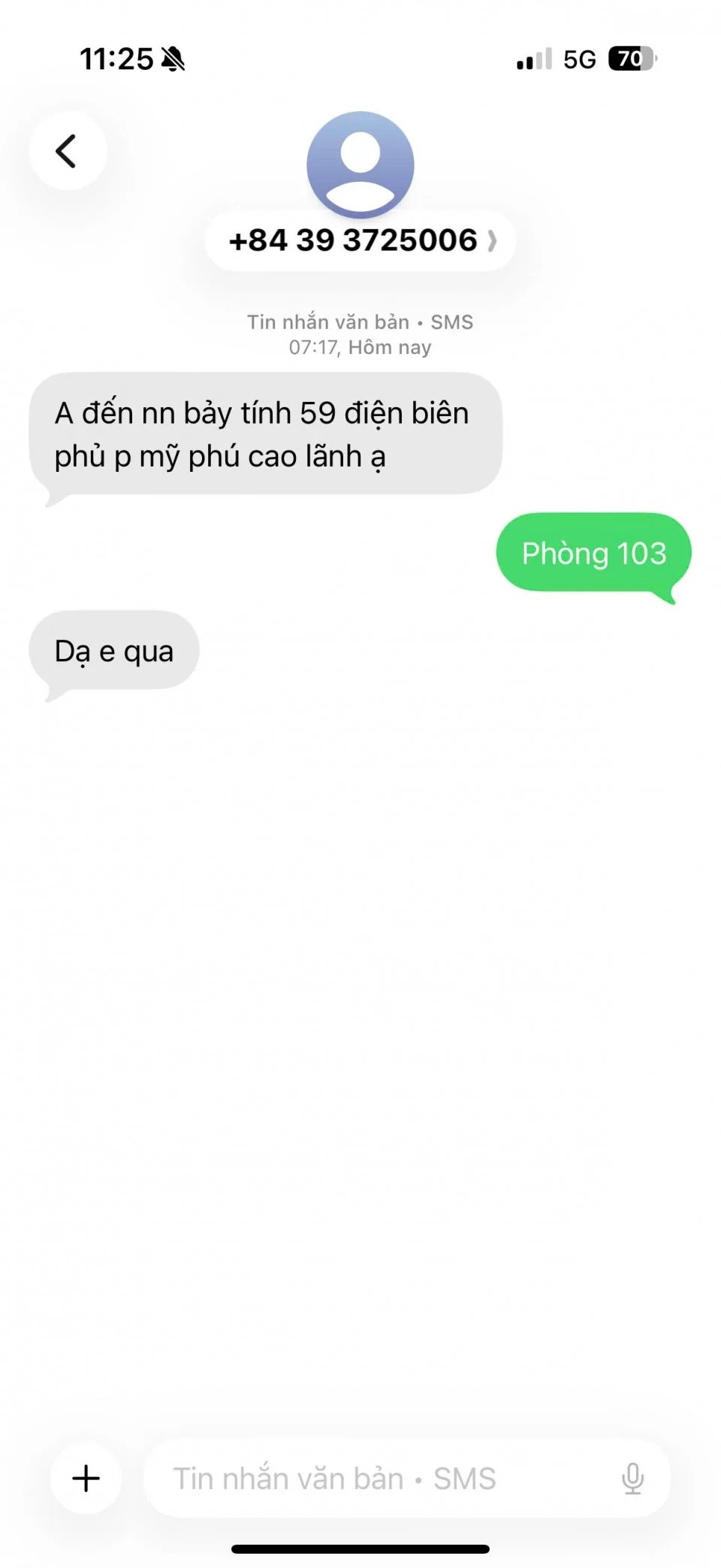Open the plus attachments menu
This screenshot has width=721, height=1568.
click(x=86, y=1478)
